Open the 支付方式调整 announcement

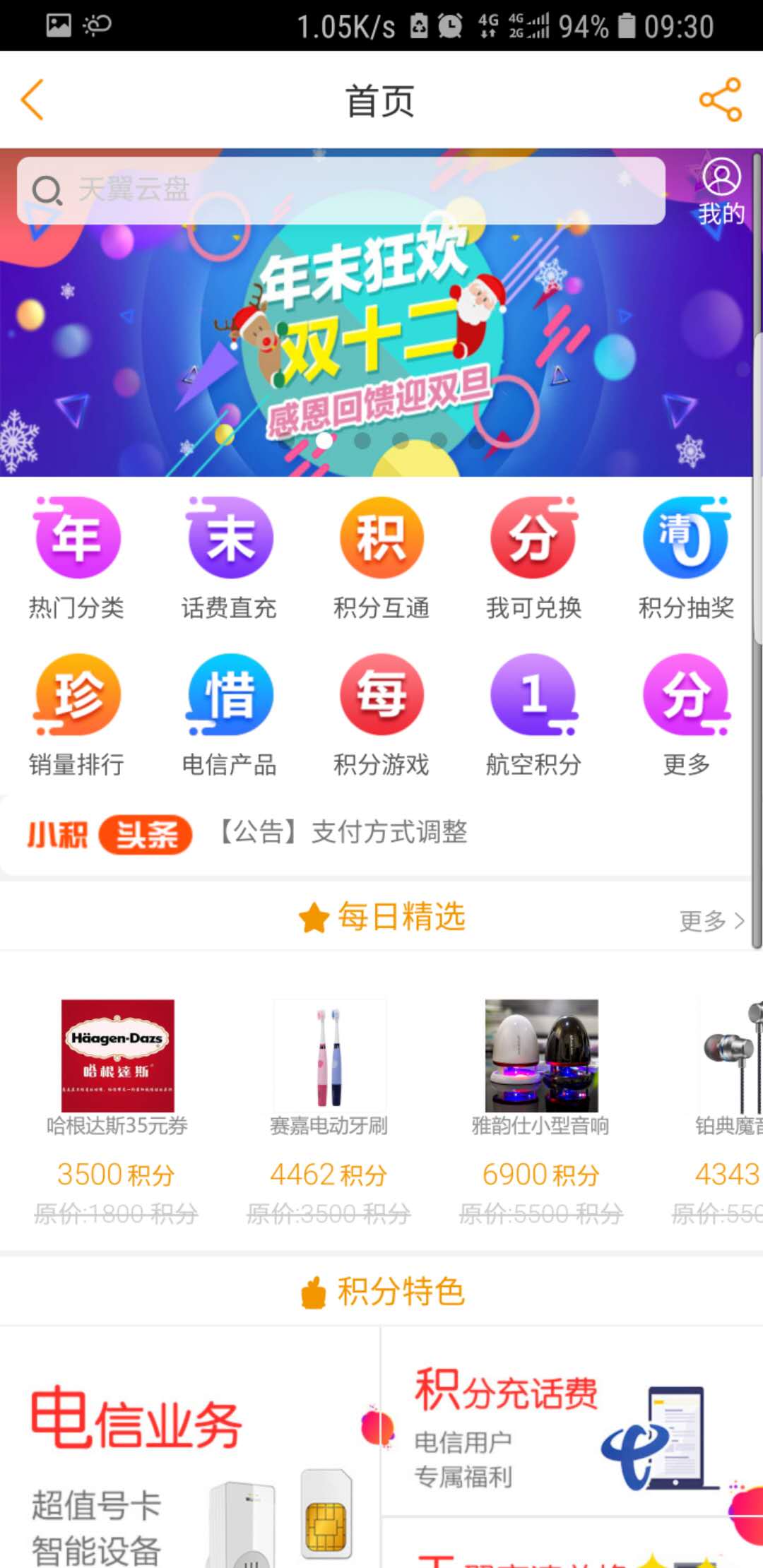tap(344, 833)
